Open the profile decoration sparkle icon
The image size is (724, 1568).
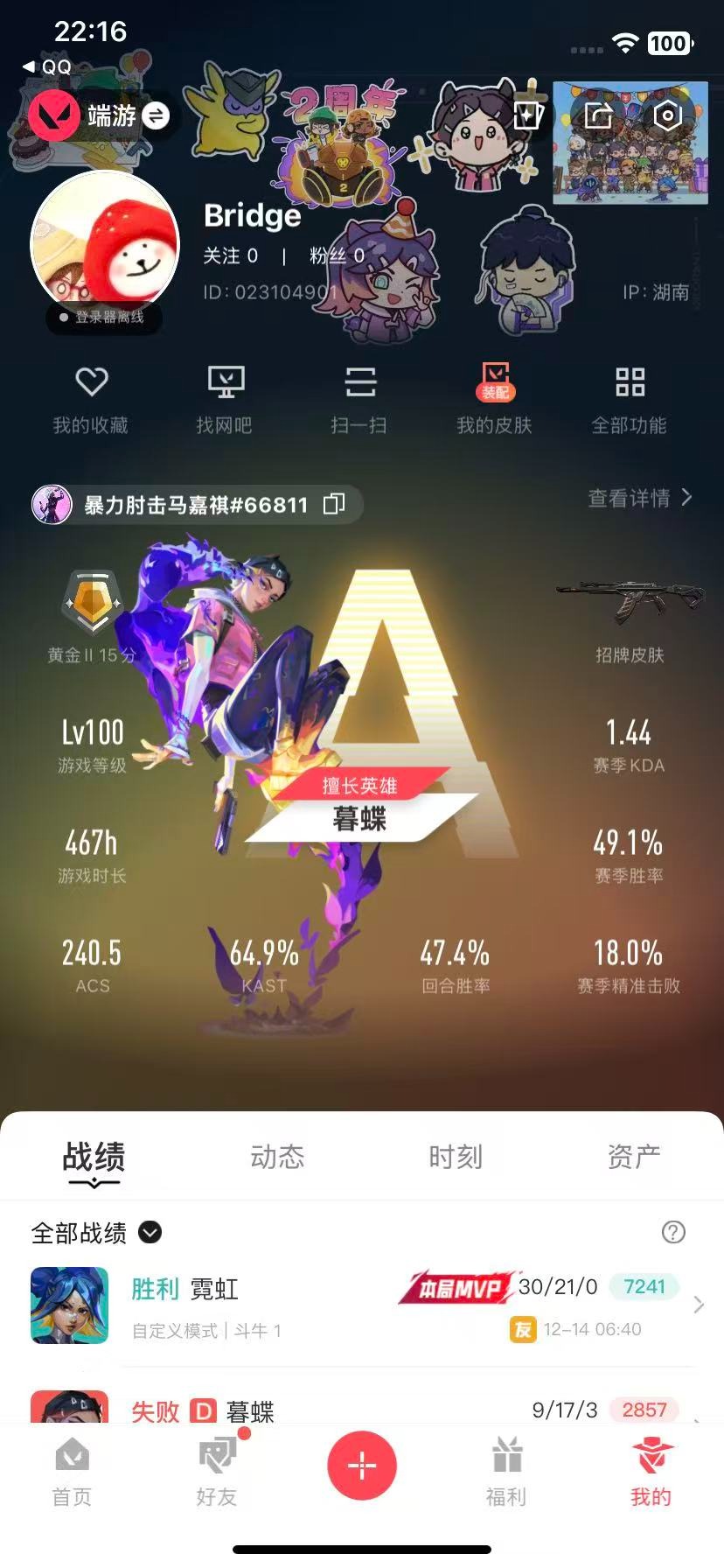(528, 115)
